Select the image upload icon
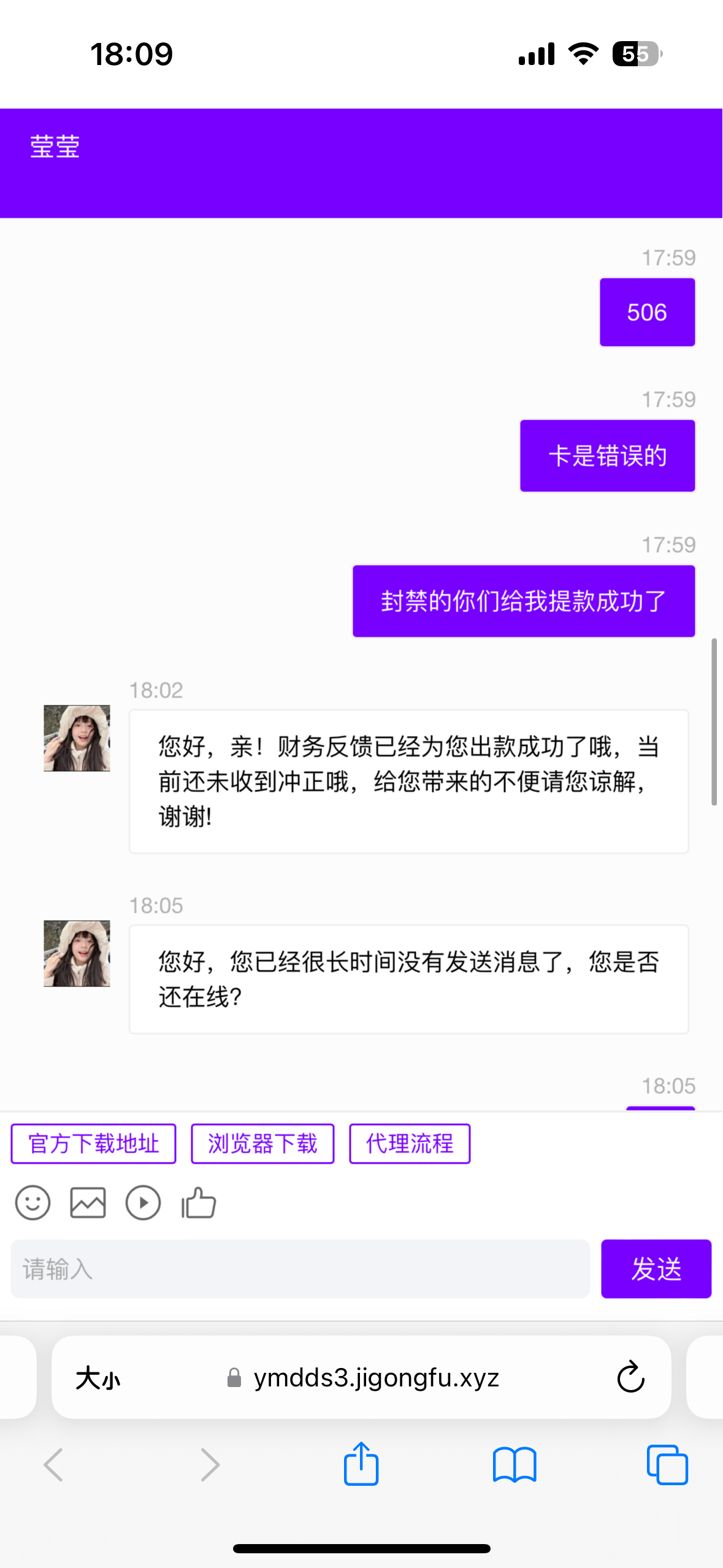Screen dimensions: 723x1568 87,1202
